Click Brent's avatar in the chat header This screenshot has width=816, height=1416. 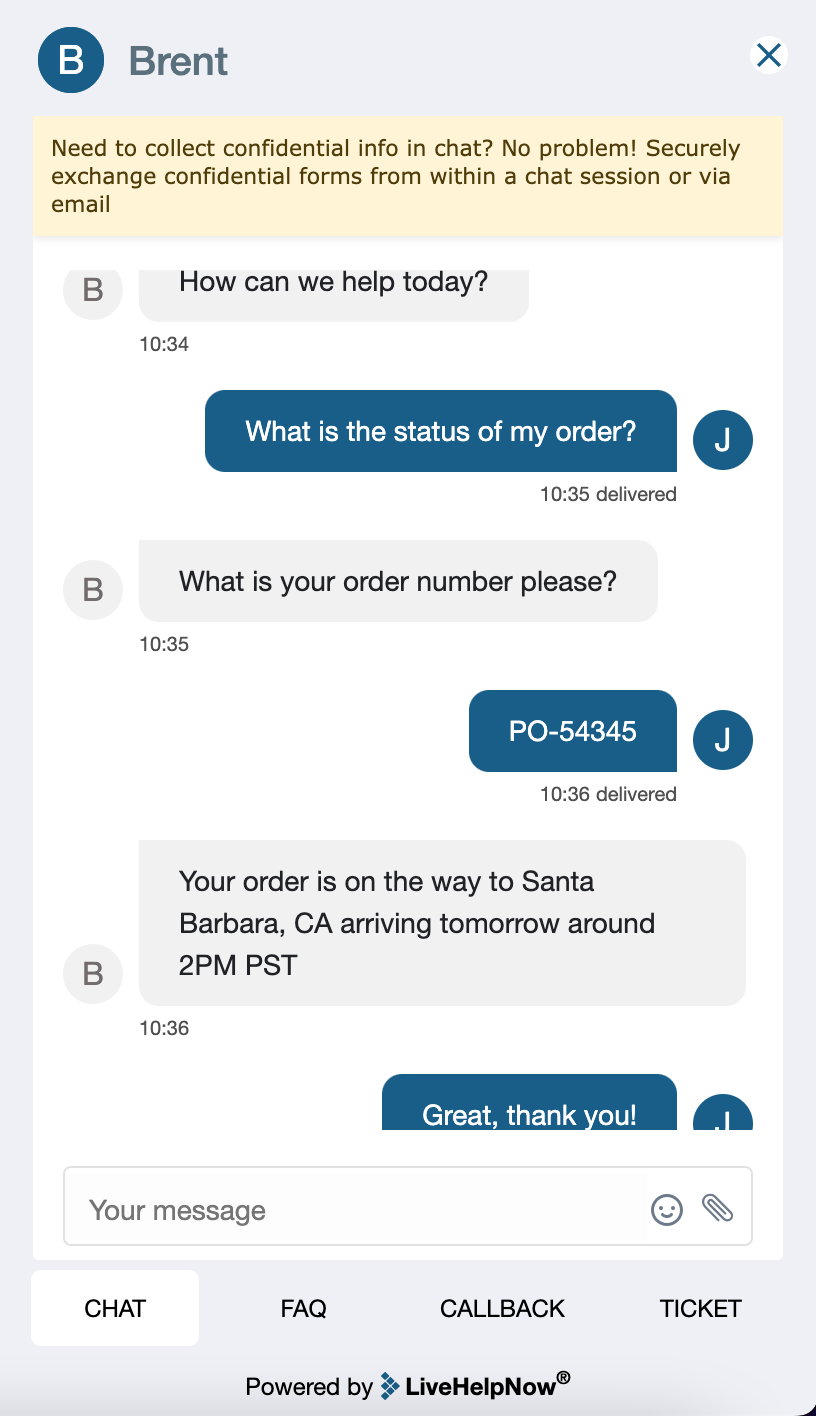(x=70, y=60)
